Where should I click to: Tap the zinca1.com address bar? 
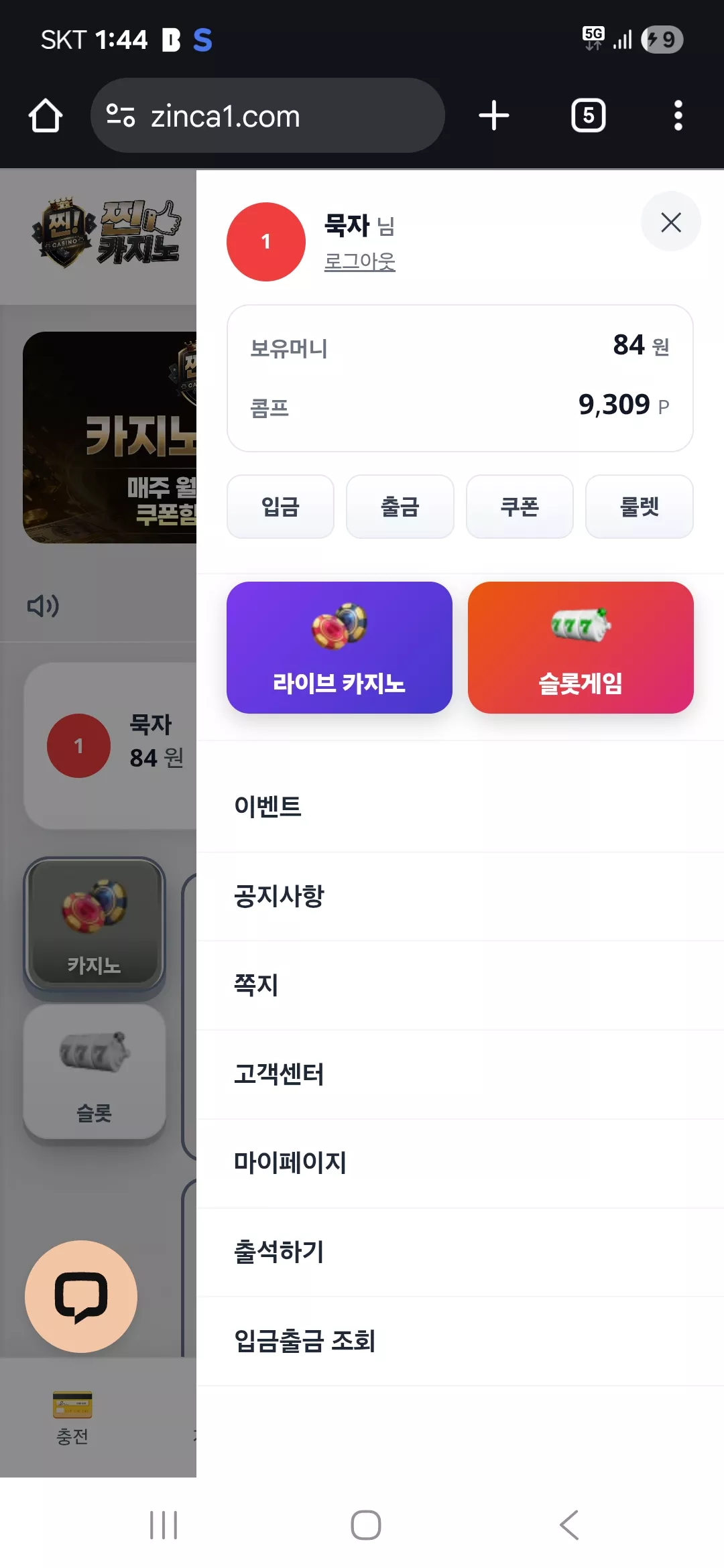tap(267, 115)
